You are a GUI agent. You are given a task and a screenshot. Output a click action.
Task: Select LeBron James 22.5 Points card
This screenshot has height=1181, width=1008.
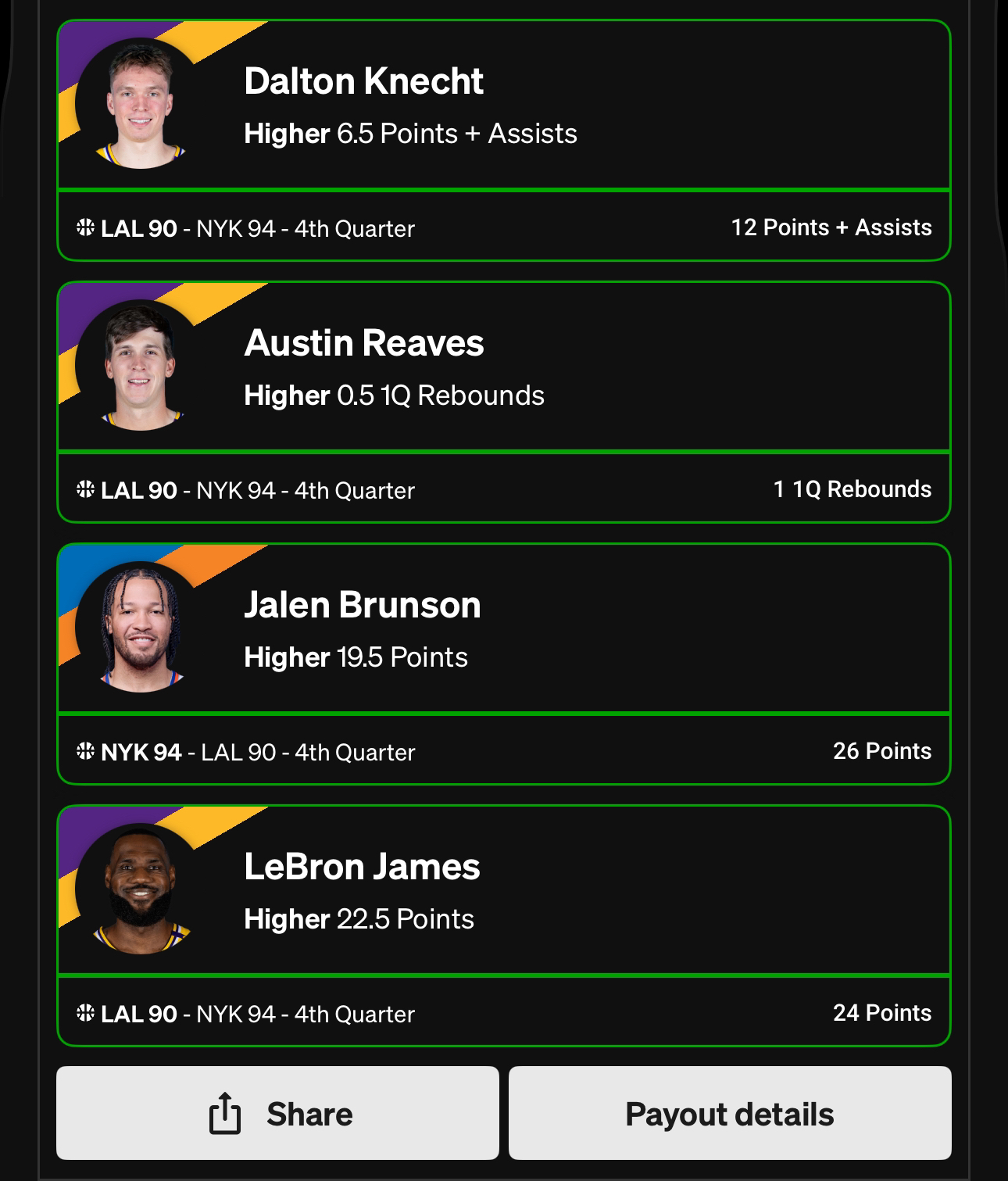[x=503, y=891]
